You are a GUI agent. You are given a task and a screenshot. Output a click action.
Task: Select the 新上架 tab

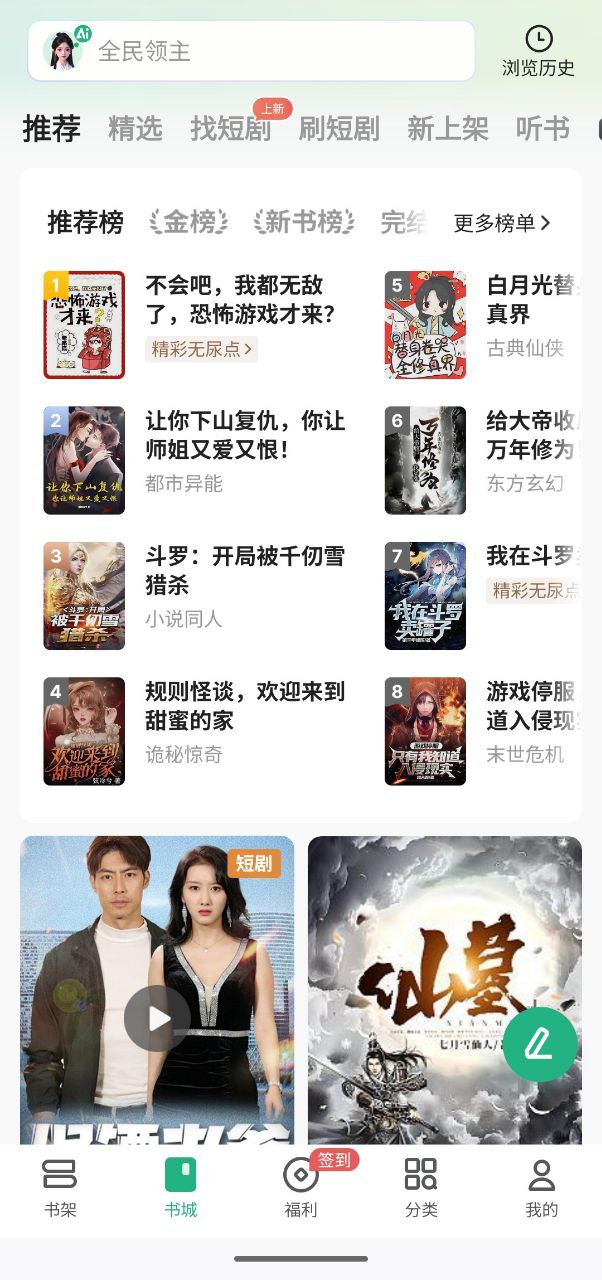pyautogui.click(x=447, y=129)
